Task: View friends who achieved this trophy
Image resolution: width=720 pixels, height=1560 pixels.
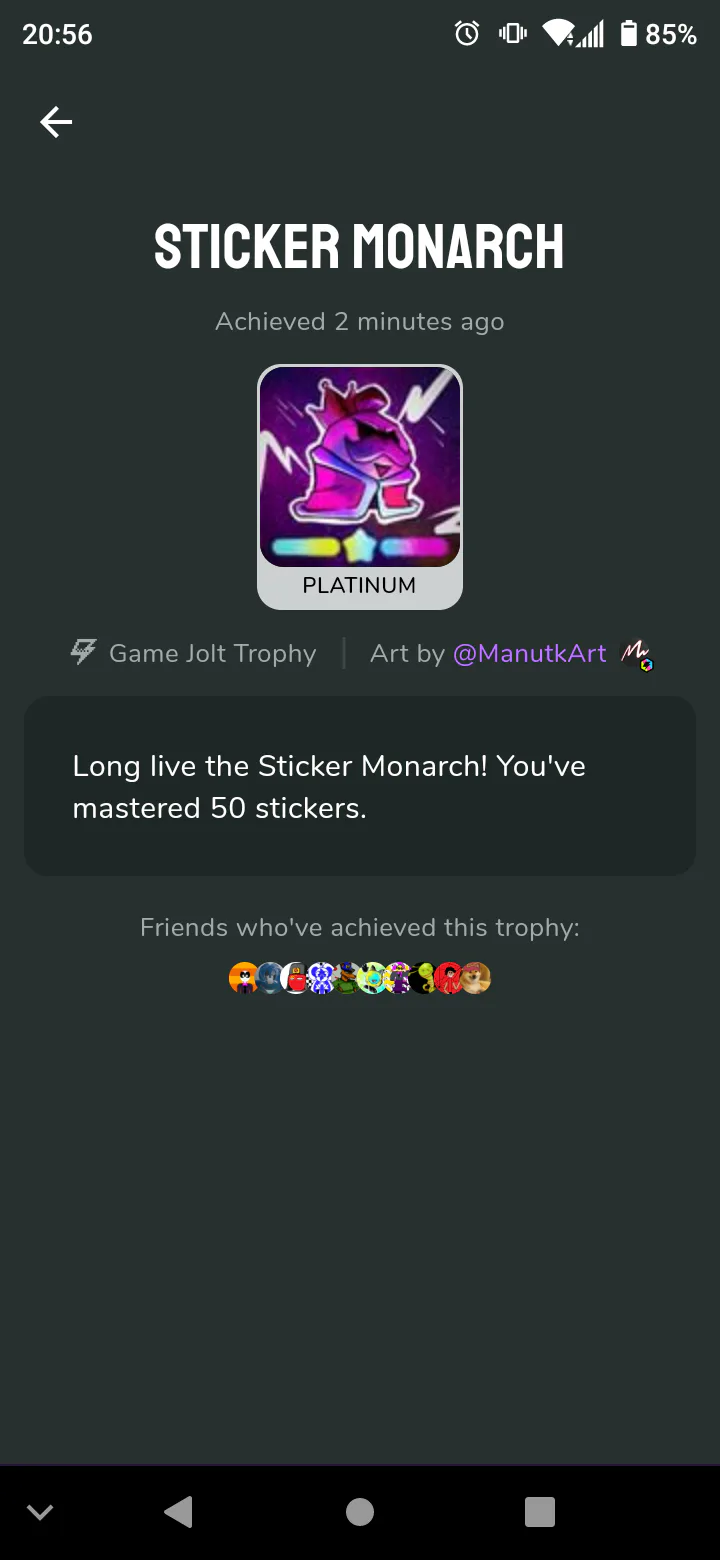Action: tap(360, 977)
